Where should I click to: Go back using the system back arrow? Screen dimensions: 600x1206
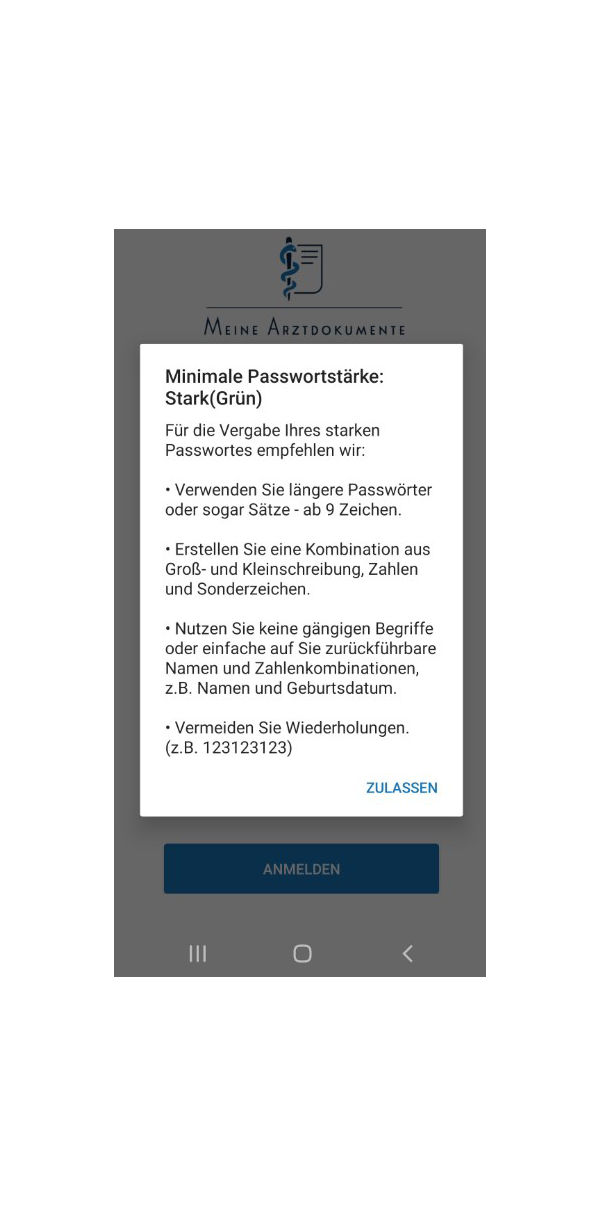click(407, 954)
